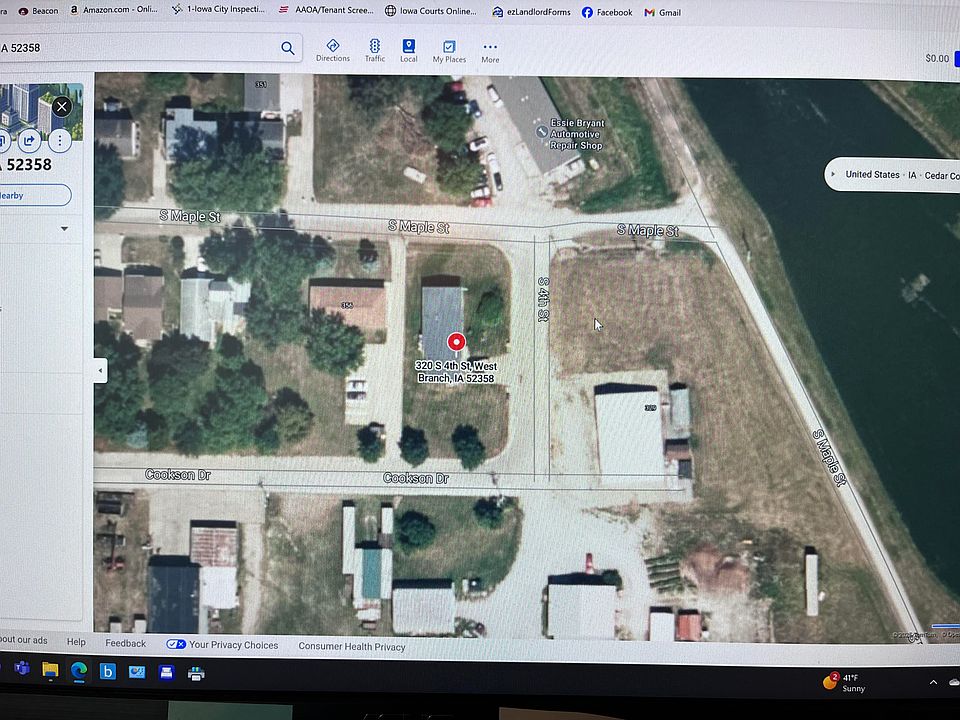Screen dimensions: 960x720
Task: Open the Gmail bookmark
Action: tap(662, 12)
